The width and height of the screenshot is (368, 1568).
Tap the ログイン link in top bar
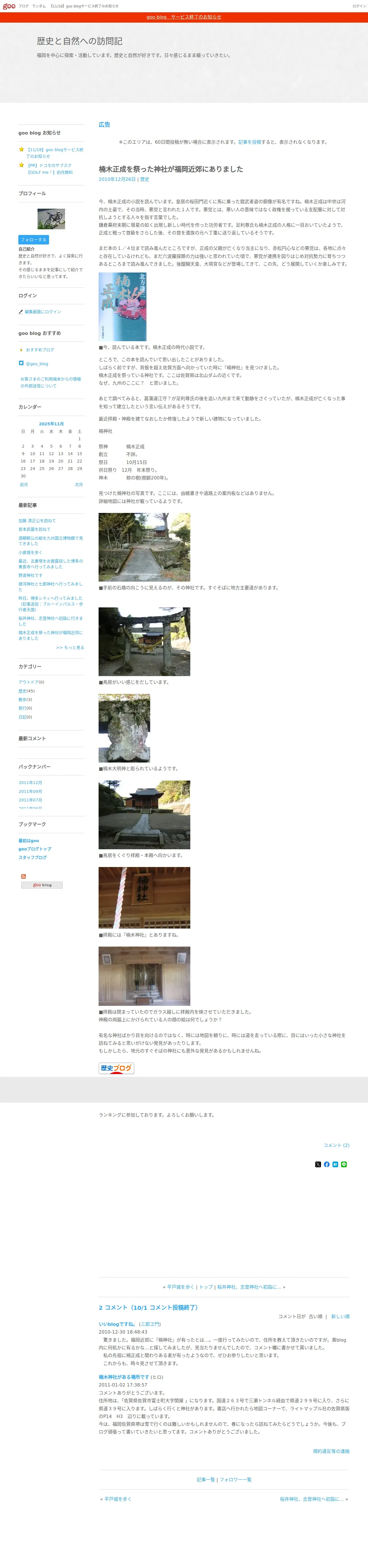[359, 6]
